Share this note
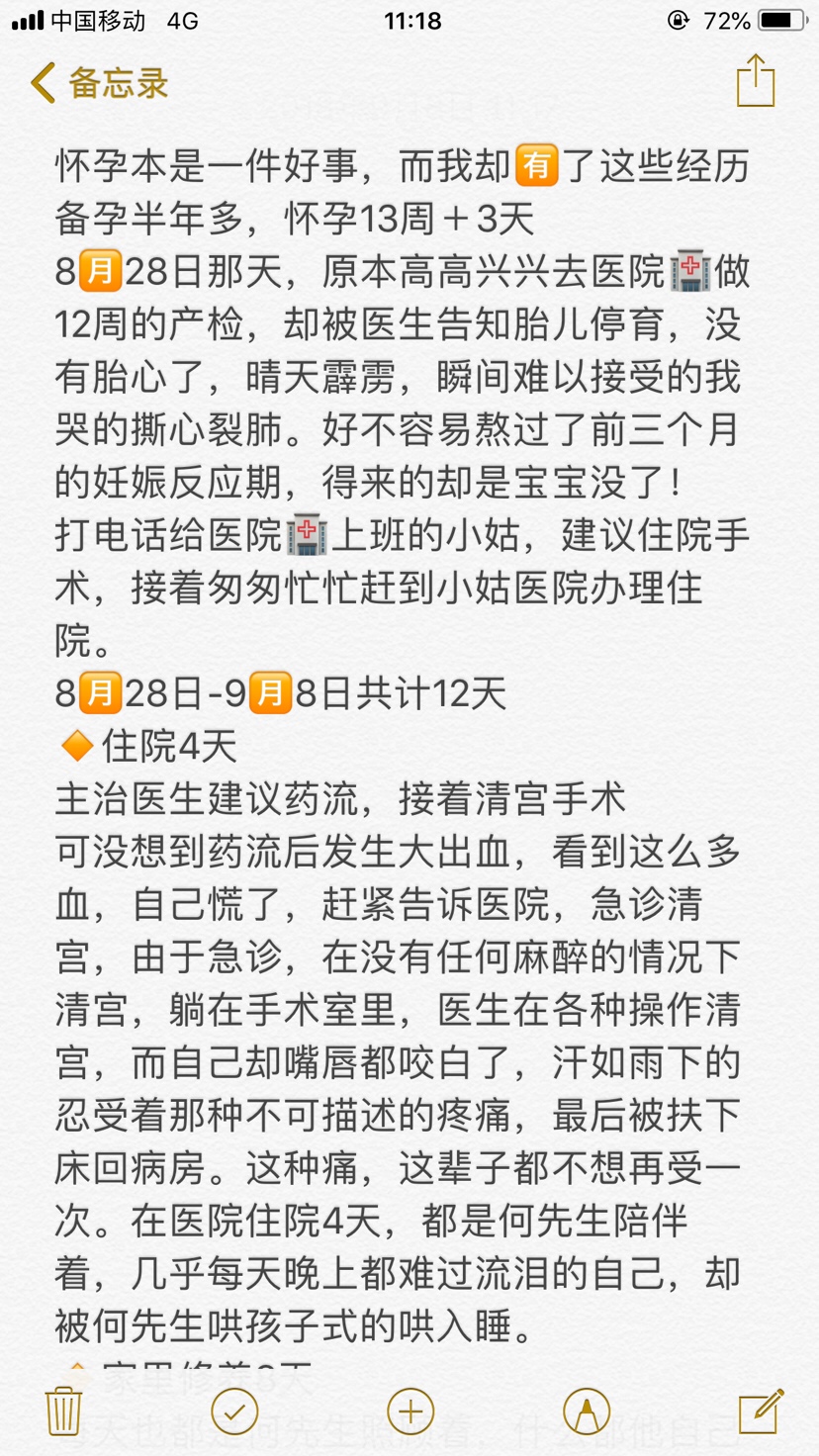This screenshot has height=1456, width=819. pos(756,81)
